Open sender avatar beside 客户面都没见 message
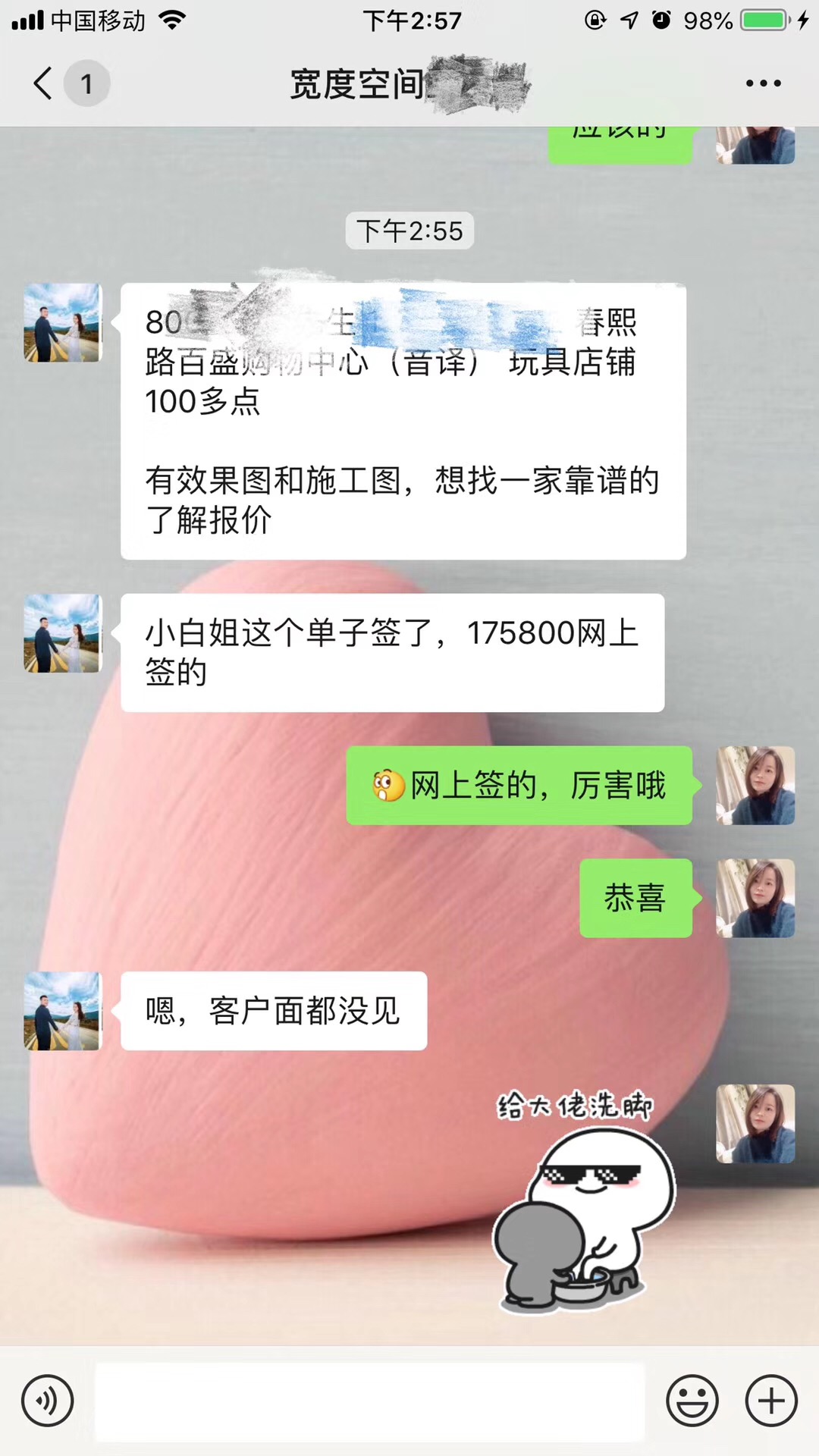This screenshot has height=1456, width=819. click(x=63, y=1011)
